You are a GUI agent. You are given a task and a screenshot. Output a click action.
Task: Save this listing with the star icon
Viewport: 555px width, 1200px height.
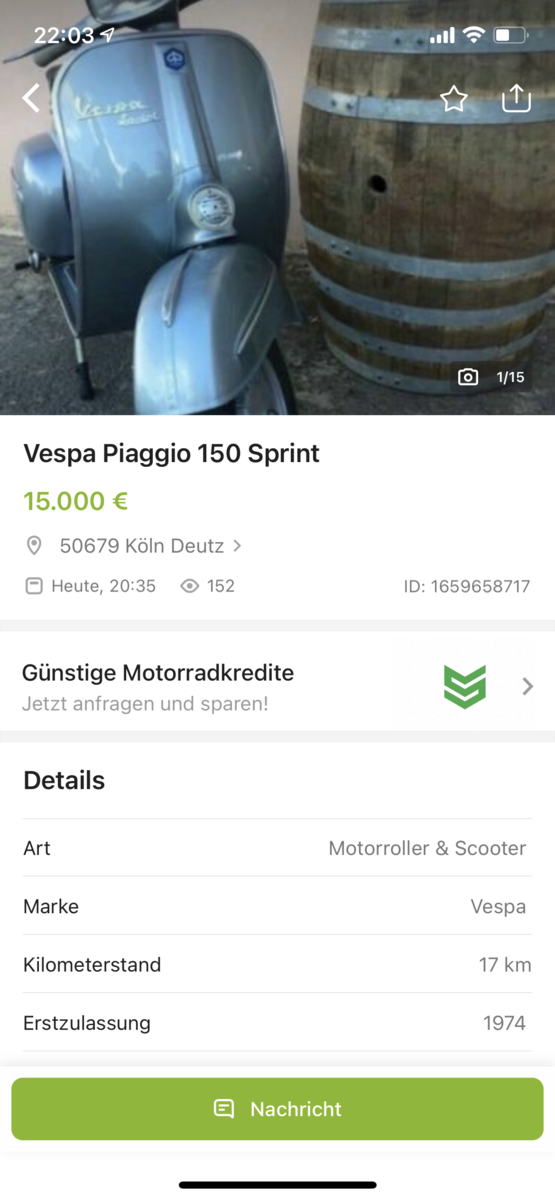[454, 98]
